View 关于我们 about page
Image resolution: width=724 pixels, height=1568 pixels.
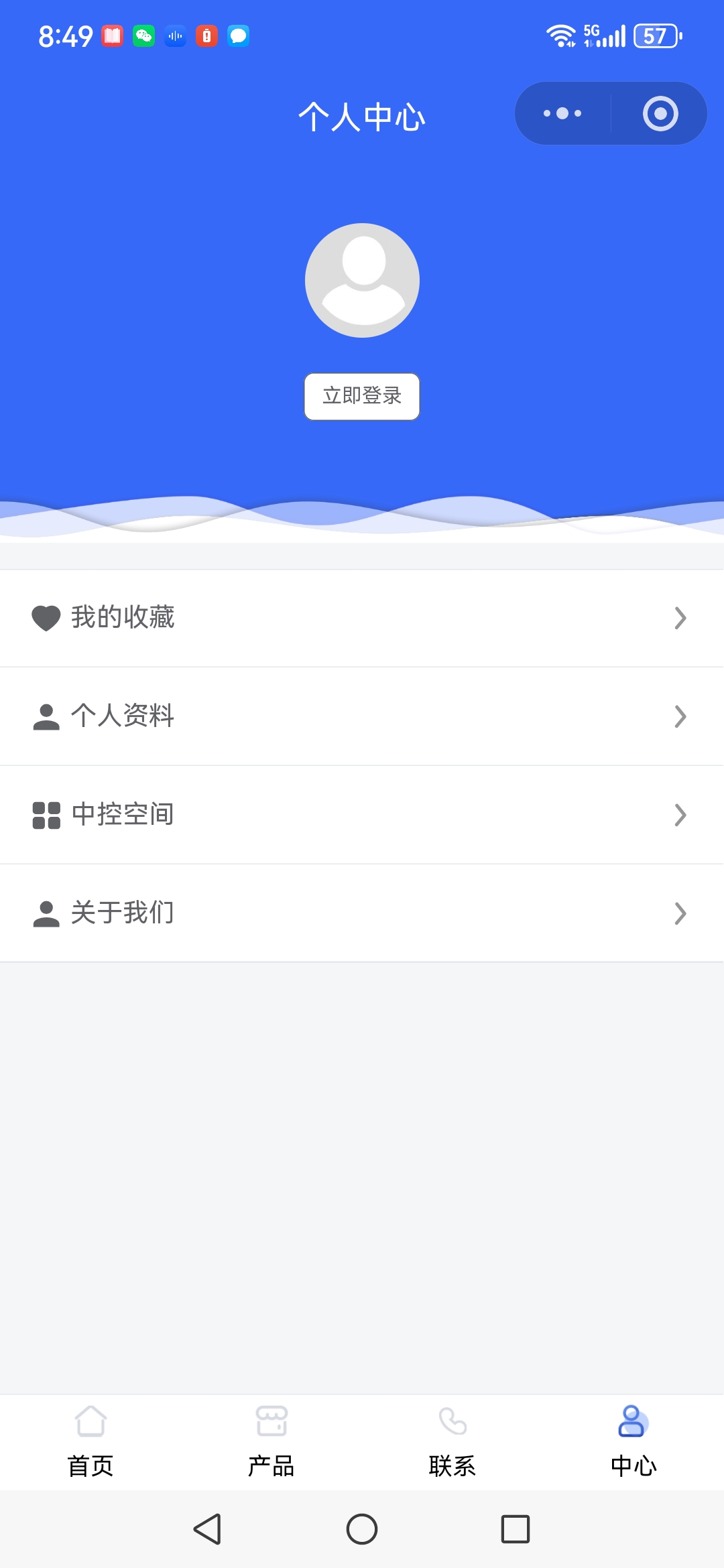(x=362, y=913)
